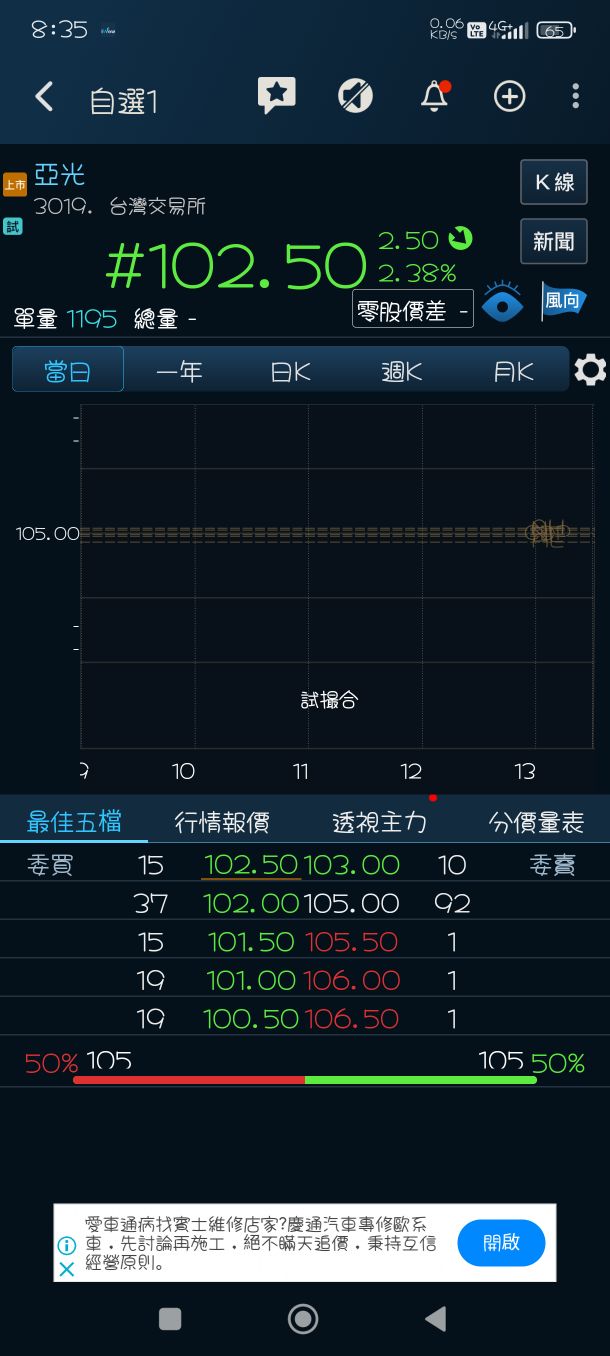
Task: Tap the muted speaker icon
Action: [x=355, y=96]
